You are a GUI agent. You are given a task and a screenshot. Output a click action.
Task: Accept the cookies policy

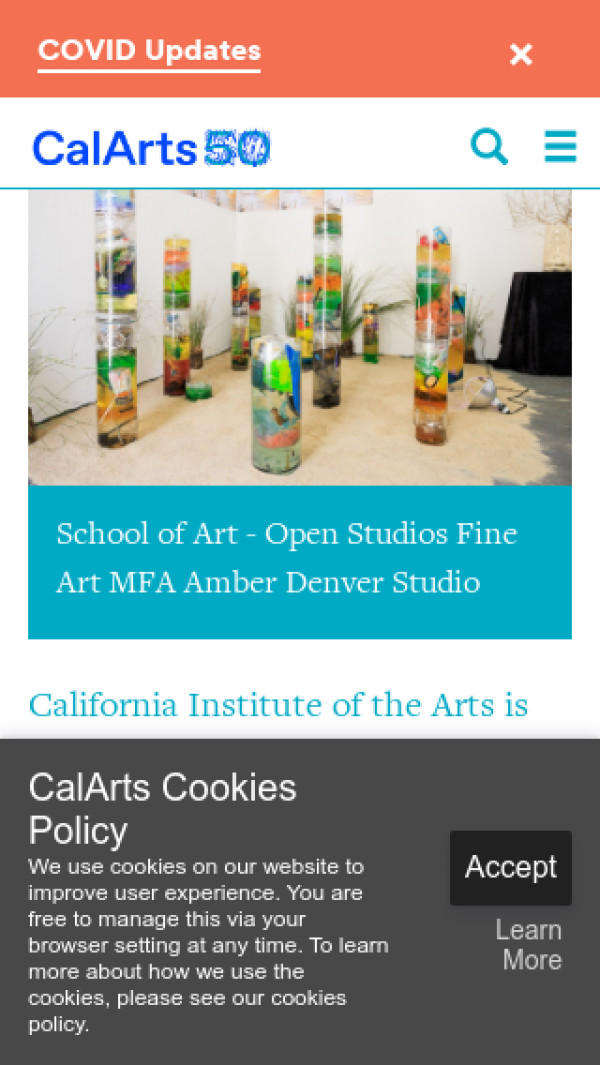pos(510,867)
